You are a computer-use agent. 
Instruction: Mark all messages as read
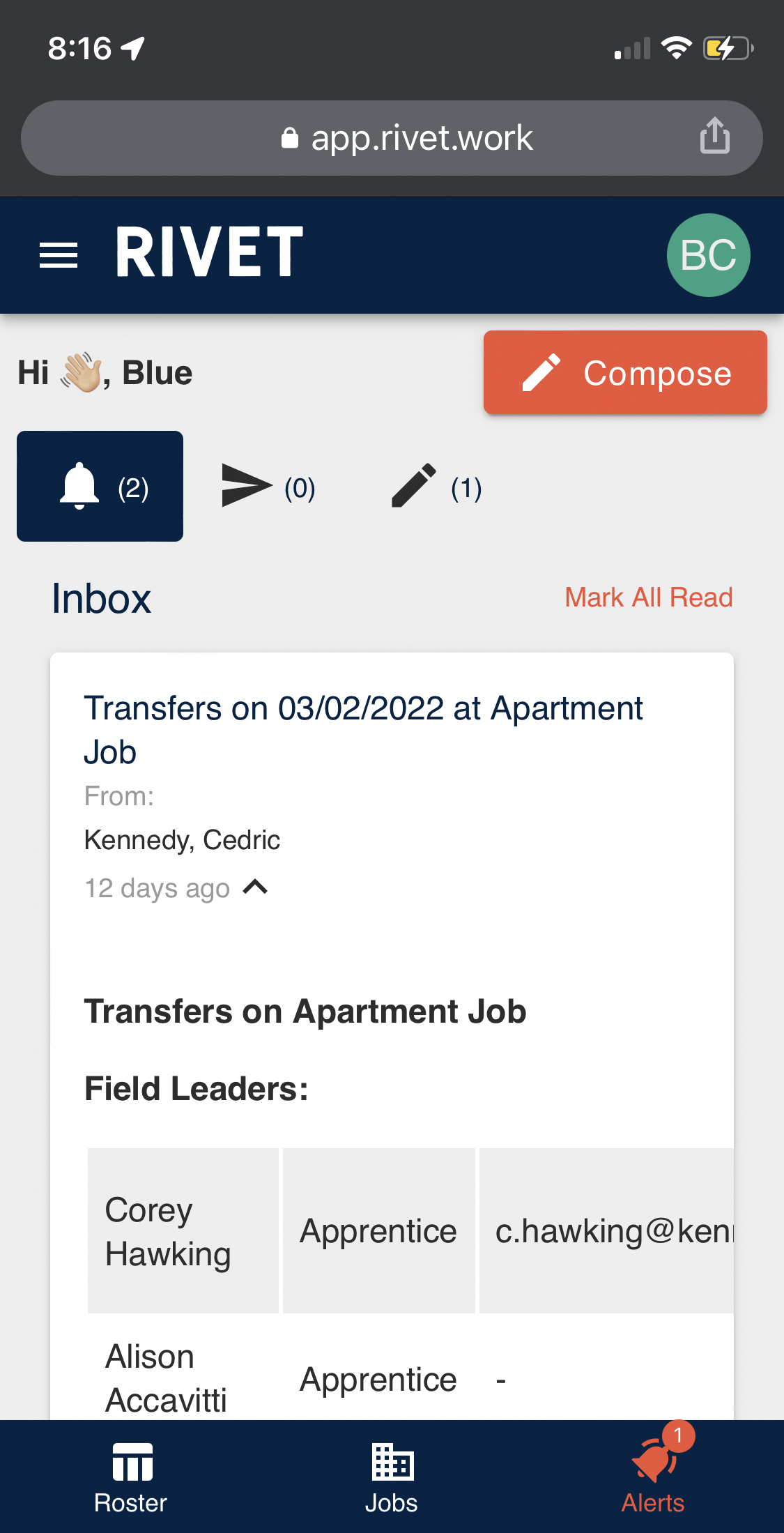pos(648,597)
